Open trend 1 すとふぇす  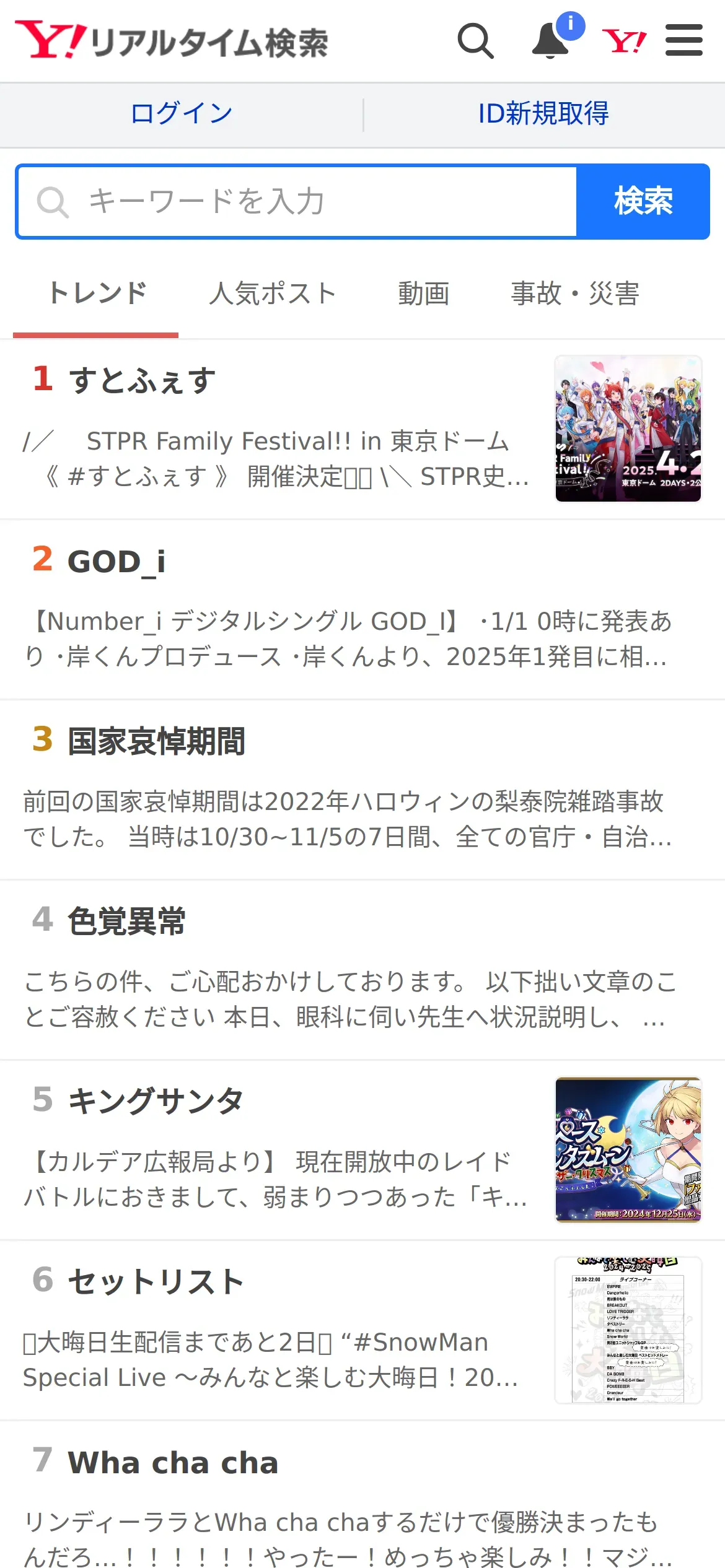click(x=143, y=380)
